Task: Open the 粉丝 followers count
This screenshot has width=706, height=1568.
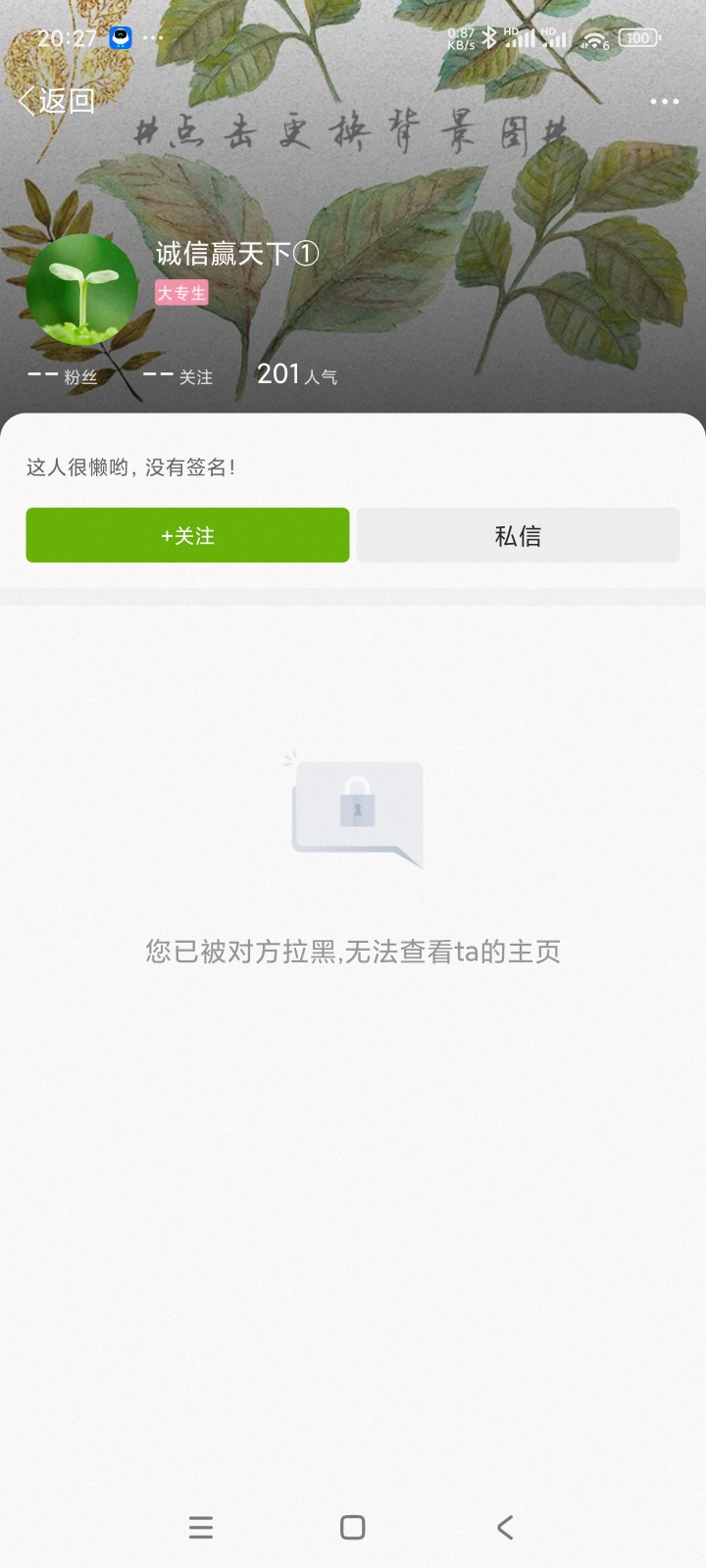Action: point(63,376)
